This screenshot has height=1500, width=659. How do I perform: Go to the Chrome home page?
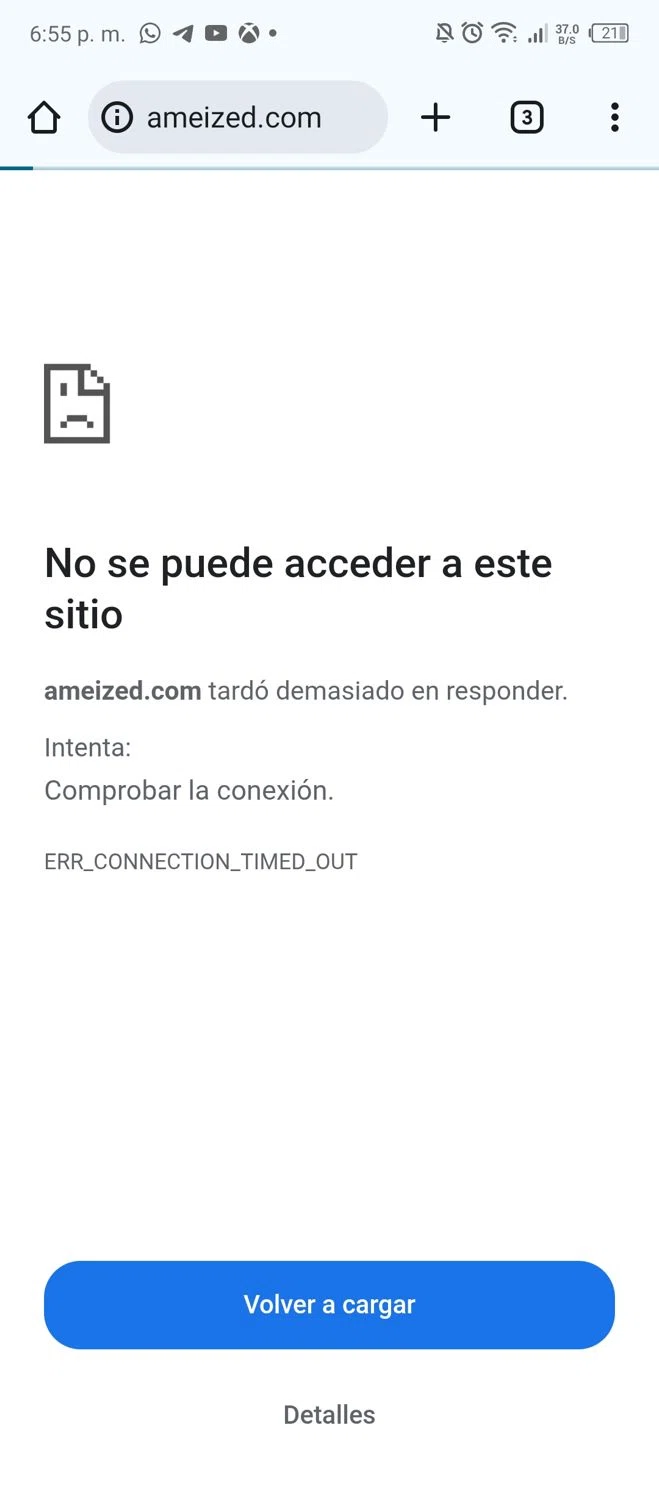tap(44, 118)
